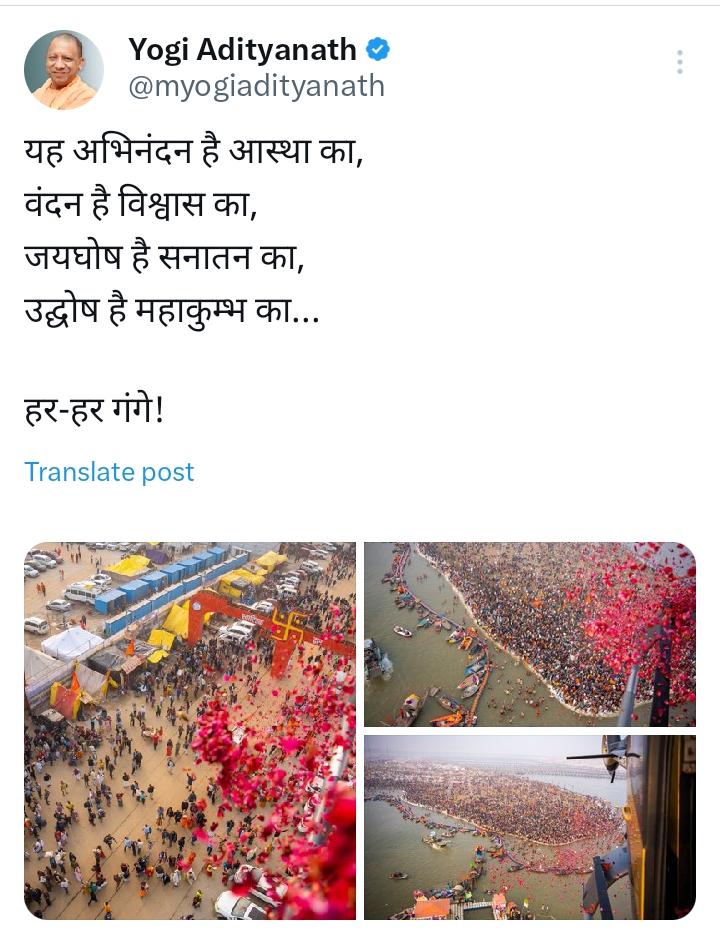Viewport: 720px width, 938px height.
Task: Translate post to another language
Action: pos(109,472)
